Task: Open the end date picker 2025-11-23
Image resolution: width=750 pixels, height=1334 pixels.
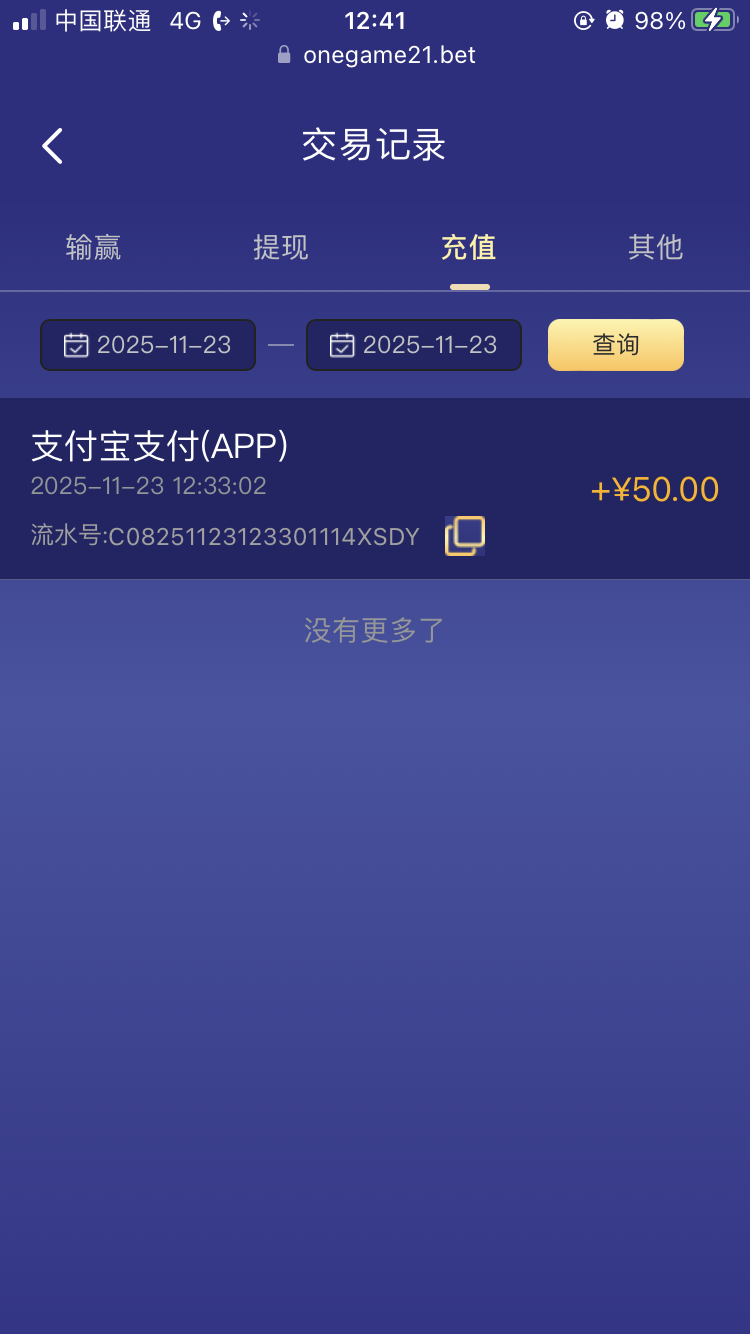Action: coord(413,344)
